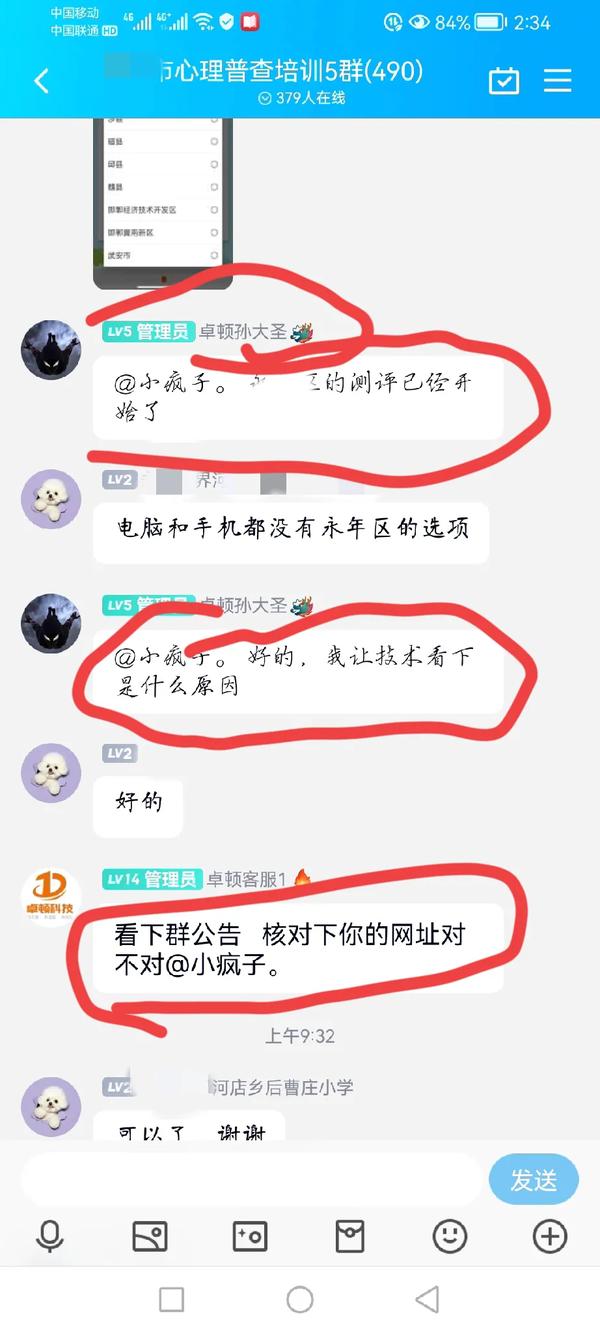The height and width of the screenshot is (1333, 600).
Task: View 卓顿客服1's avatar profile
Action: tap(51, 900)
